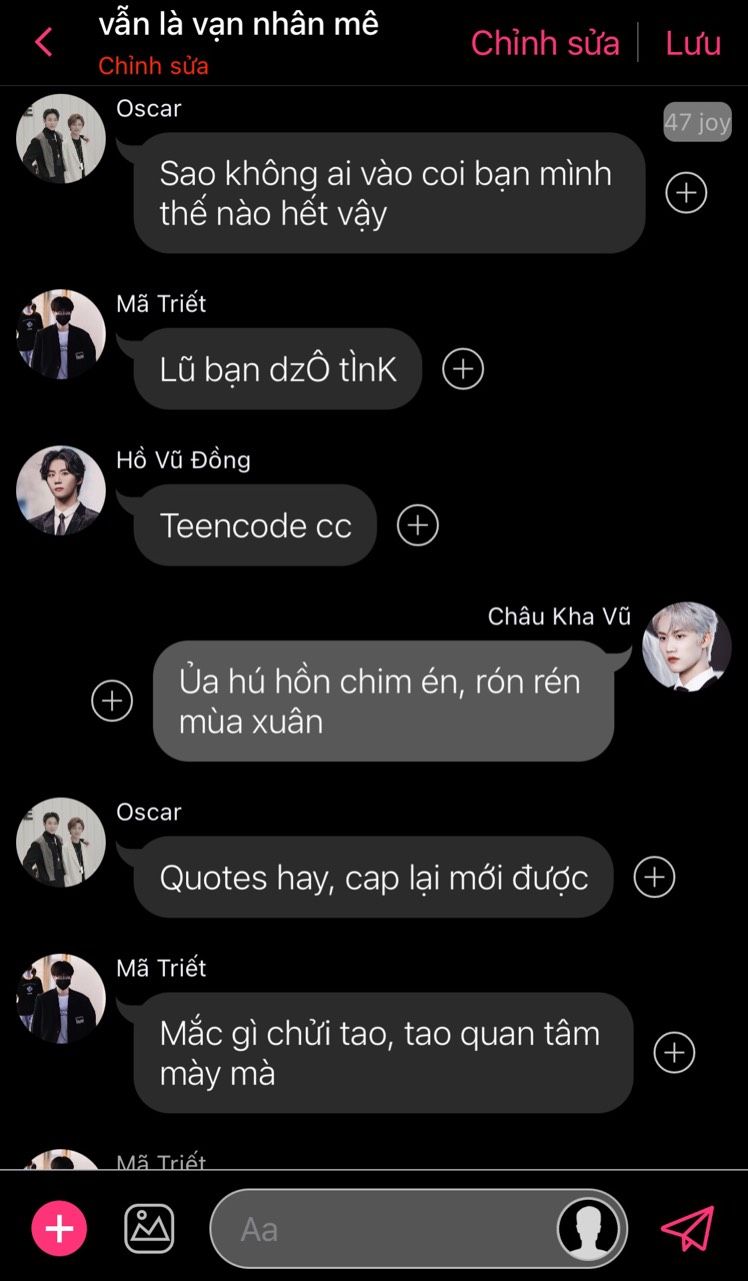Go back using the pink arrow
The image size is (748, 1281).
(x=43, y=43)
